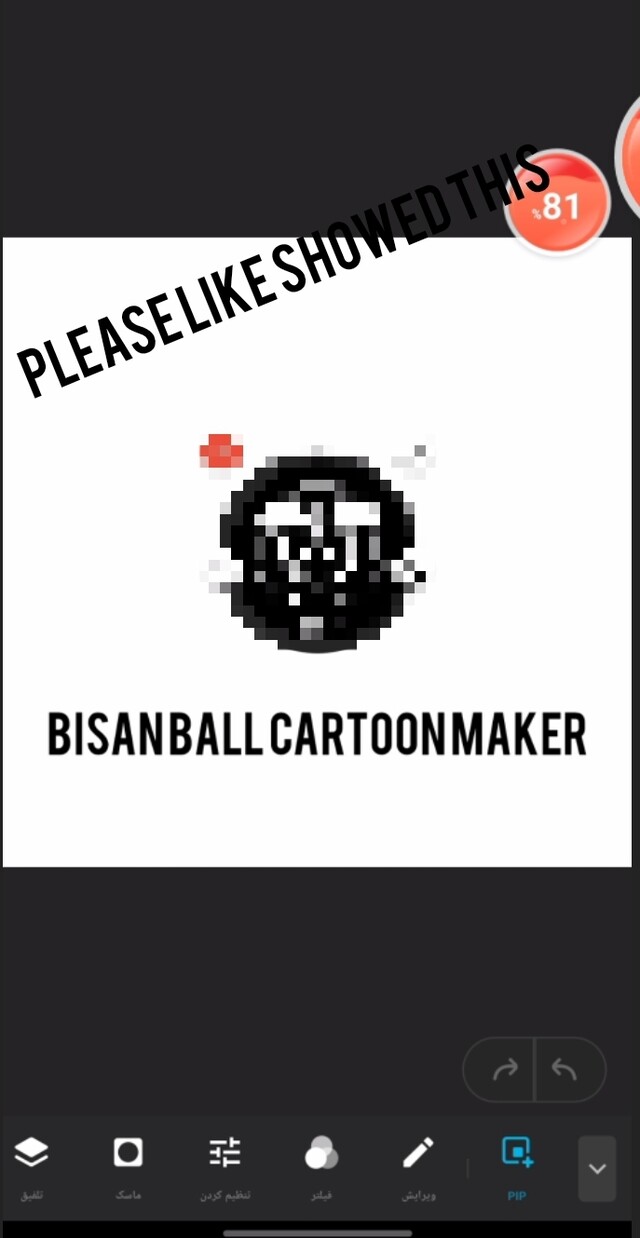Viewport: 640px width, 1238px height.
Task: Open the blend (تلفیق) tool
Action: coord(32,1166)
